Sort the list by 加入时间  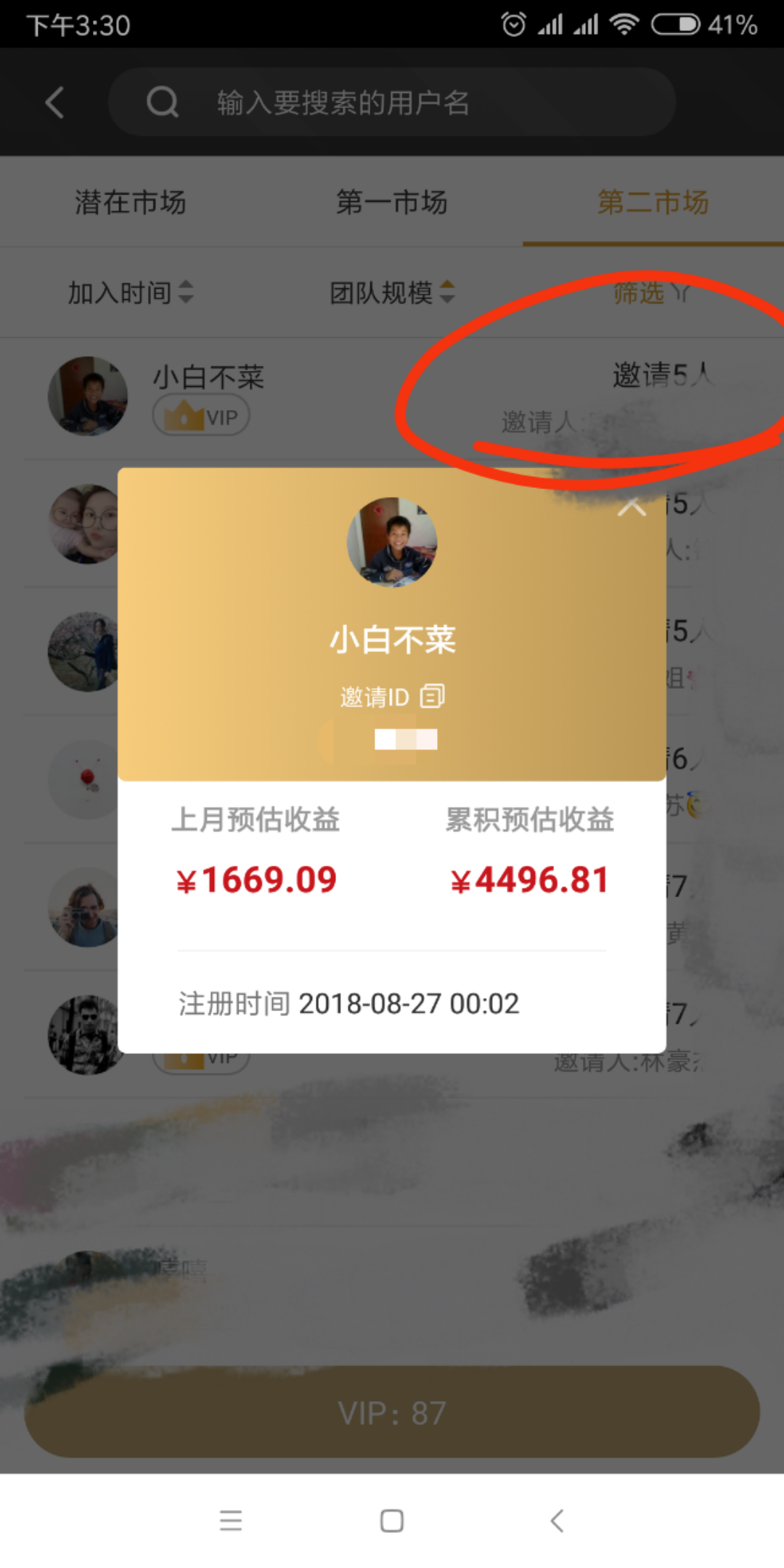(x=131, y=293)
